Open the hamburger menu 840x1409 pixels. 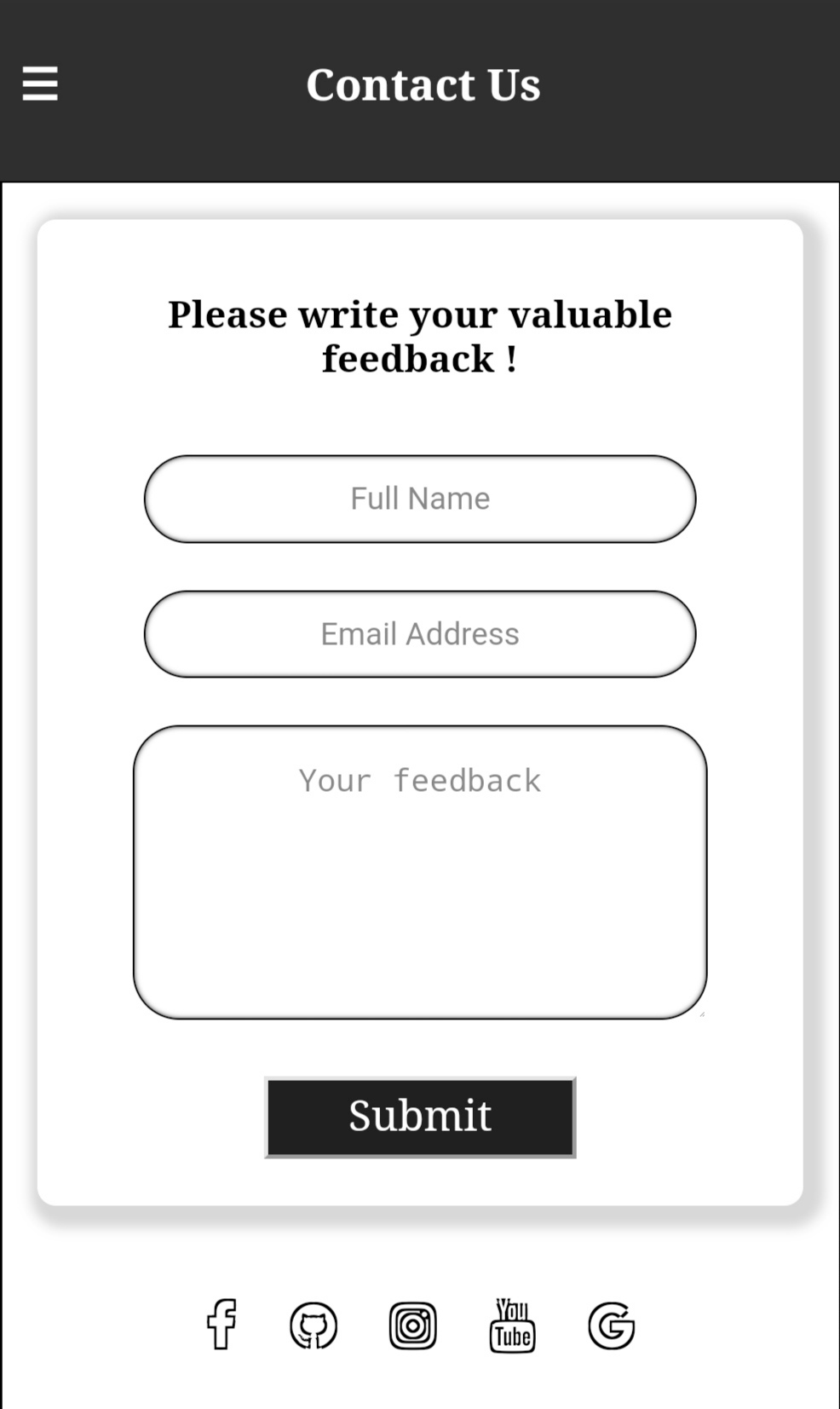pyautogui.click(x=40, y=84)
